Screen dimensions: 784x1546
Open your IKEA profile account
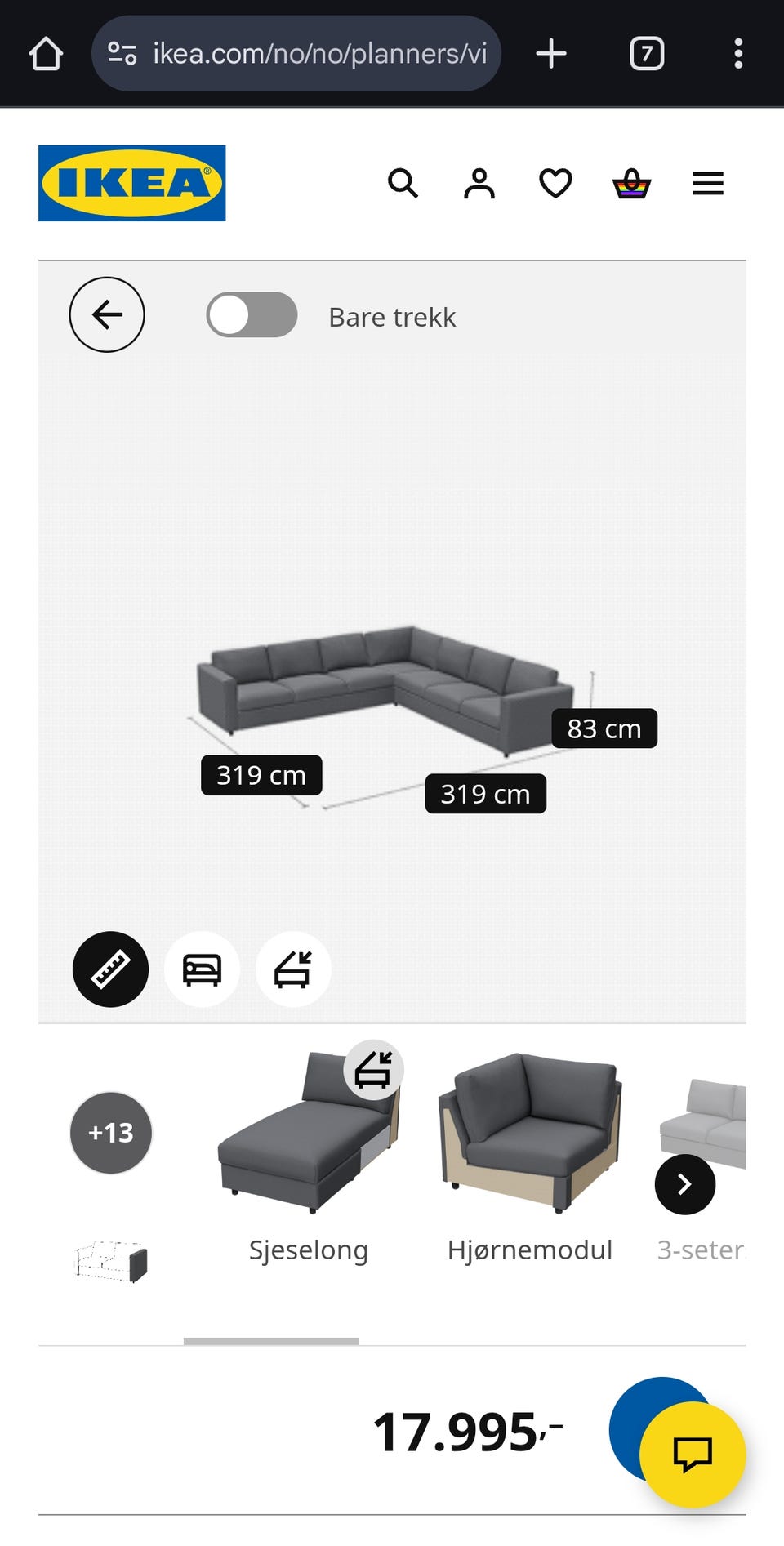480,183
